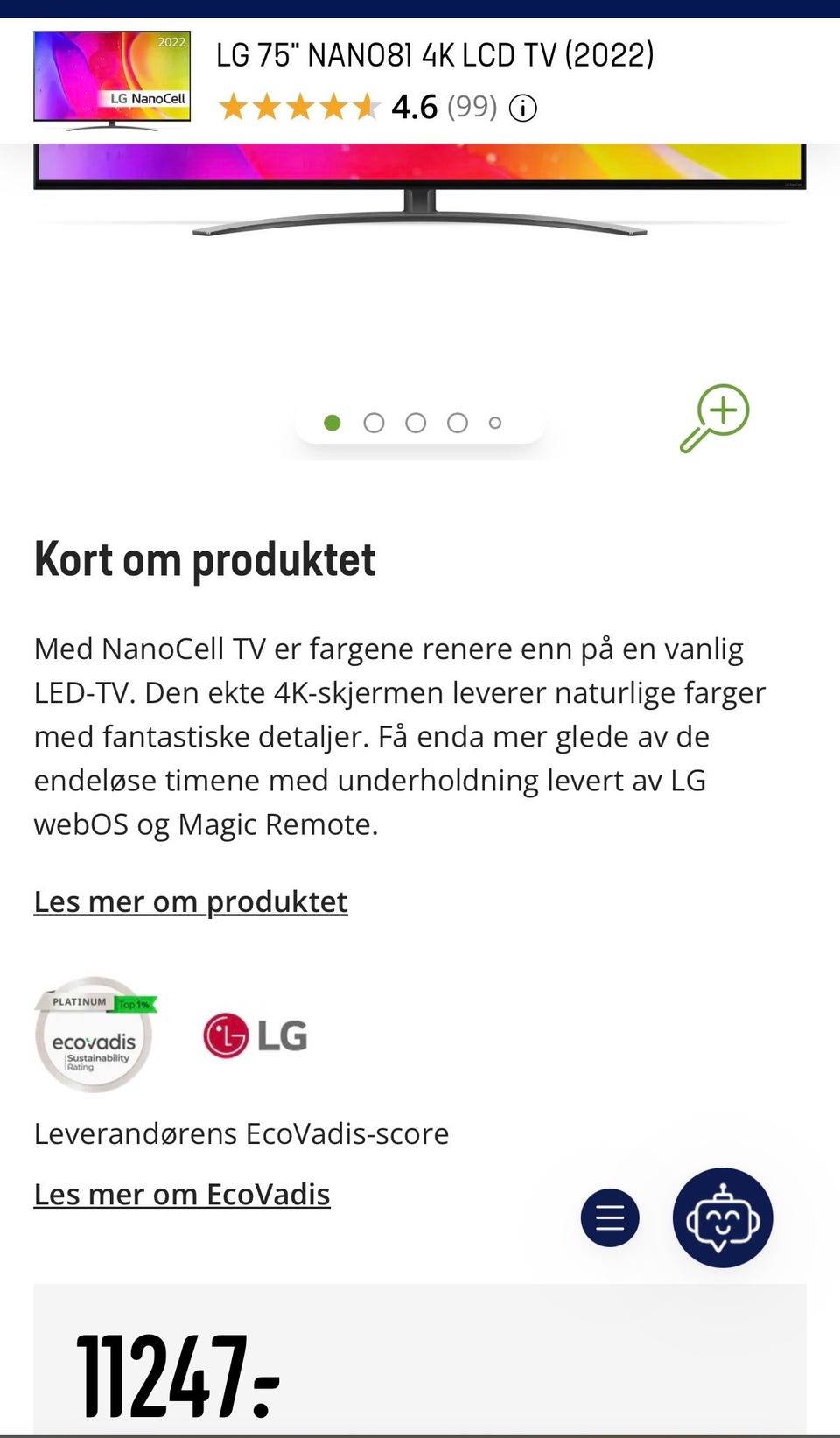The image size is (840, 1438).
Task: Open the chatbot assistant button
Action: point(722,1217)
